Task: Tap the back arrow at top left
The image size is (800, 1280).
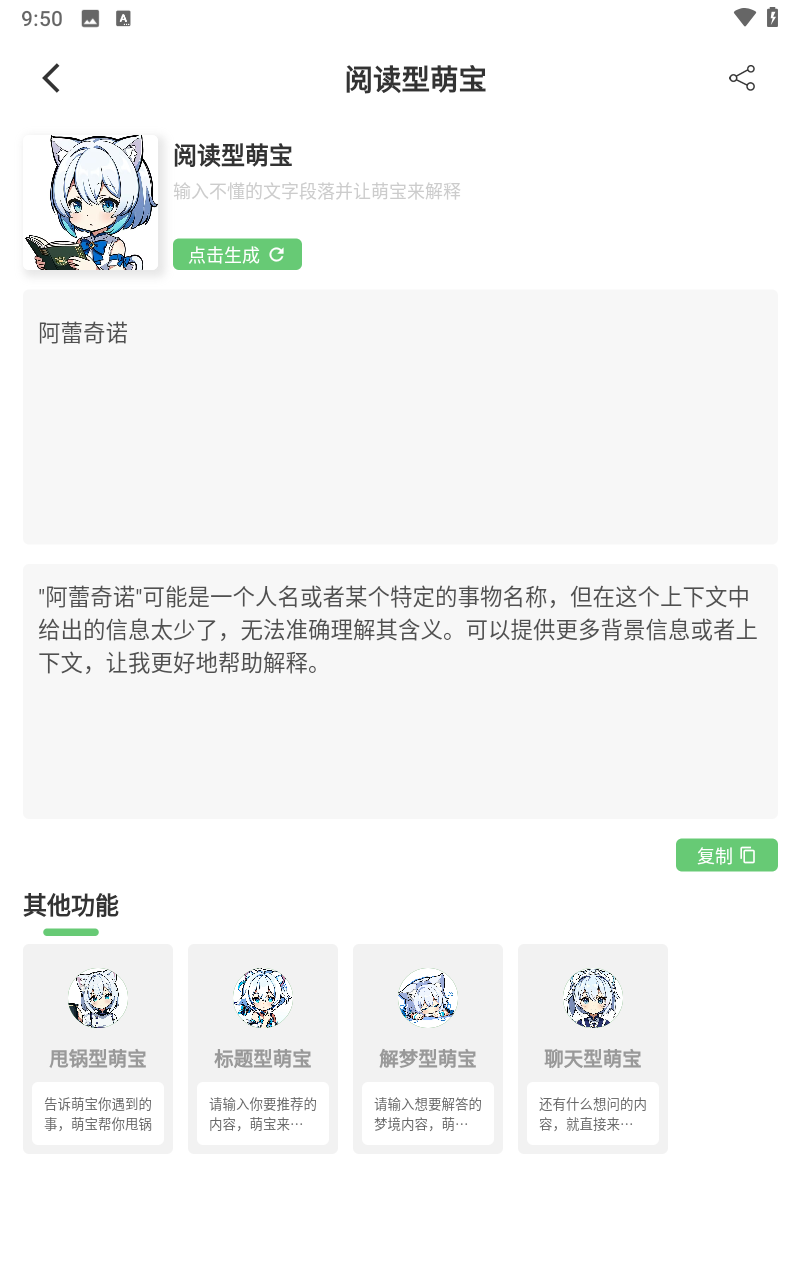Action: (51, 78)
